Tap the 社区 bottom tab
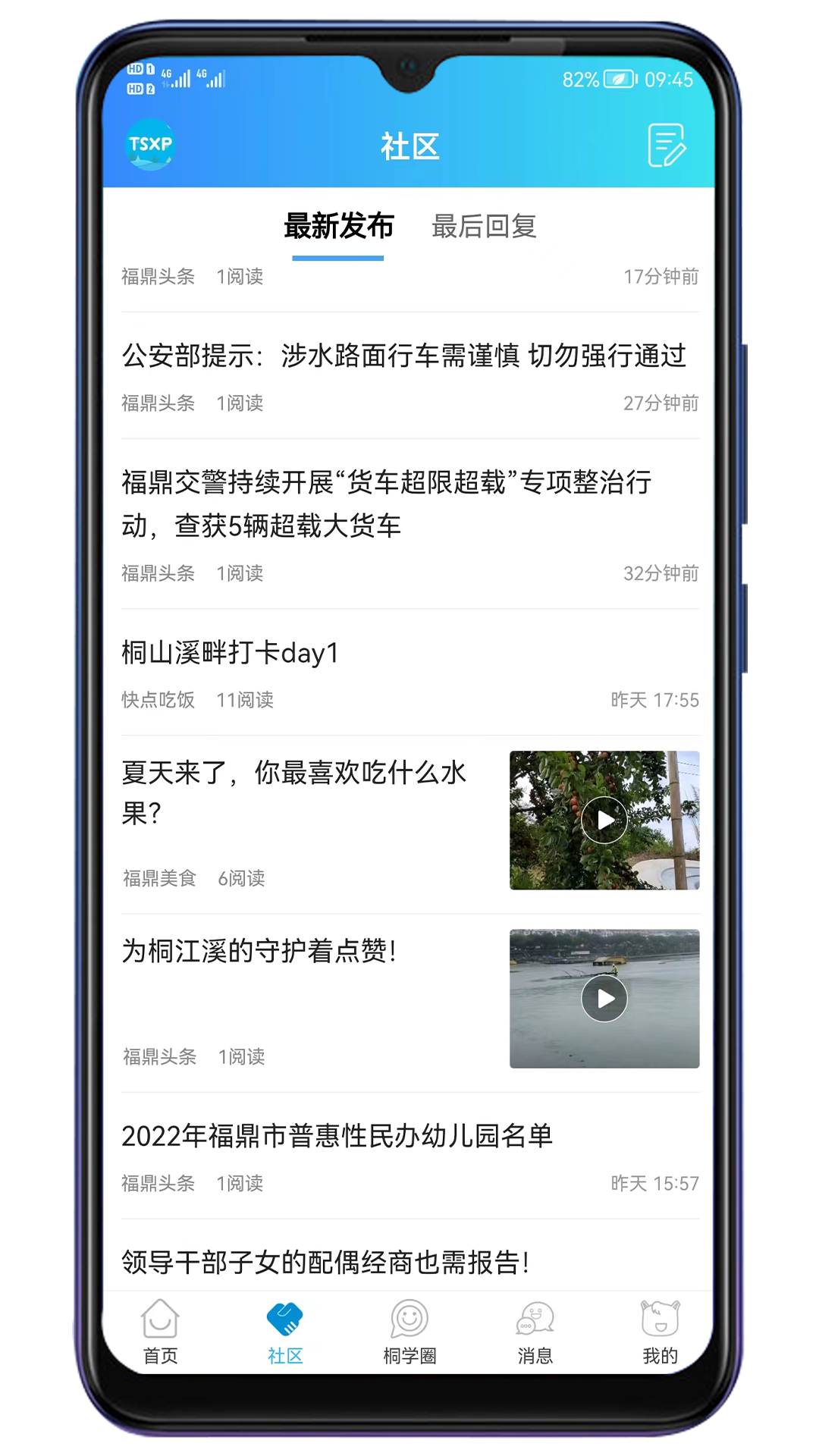This screenshot has height=1456, width=819. [x=285, y=1332]
